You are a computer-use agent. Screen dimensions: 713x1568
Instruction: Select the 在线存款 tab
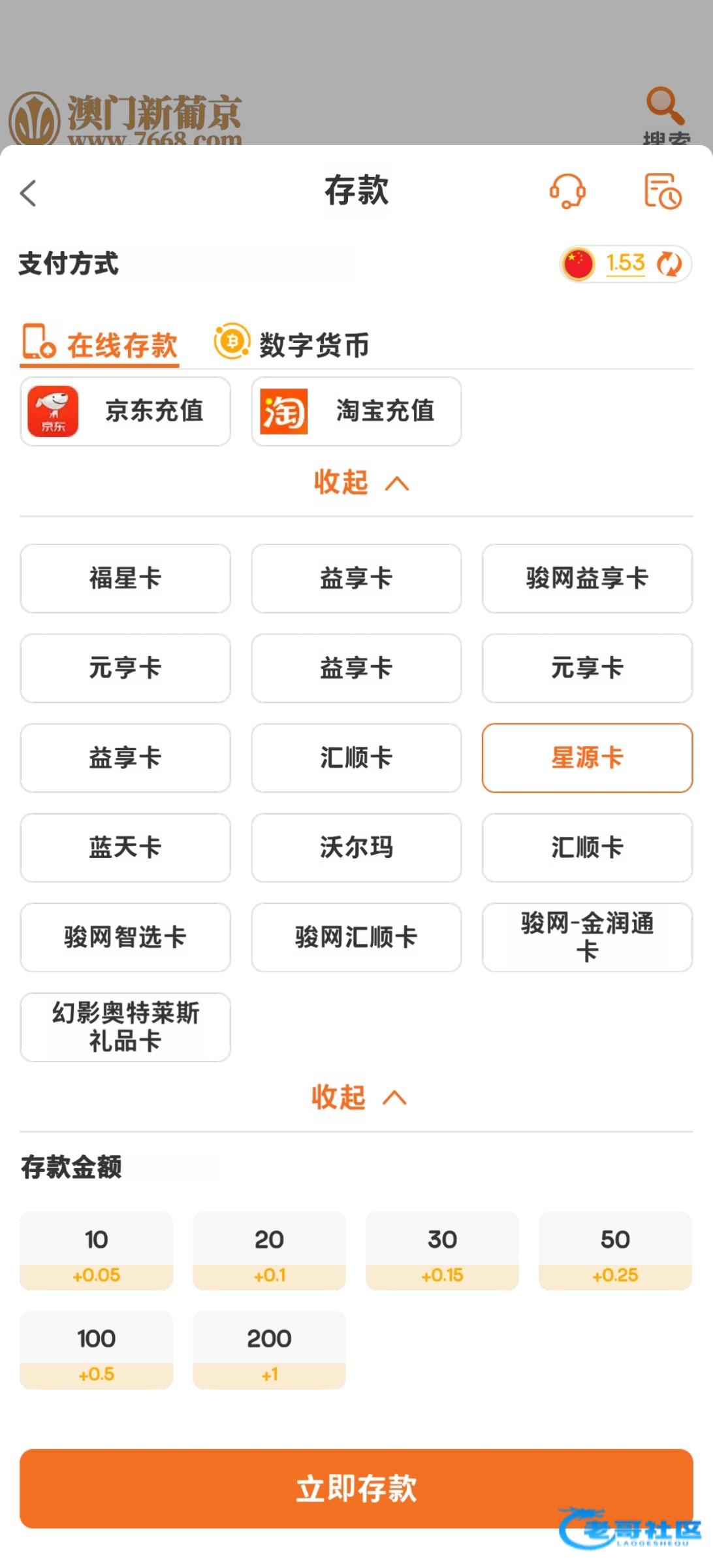(101, 344)
